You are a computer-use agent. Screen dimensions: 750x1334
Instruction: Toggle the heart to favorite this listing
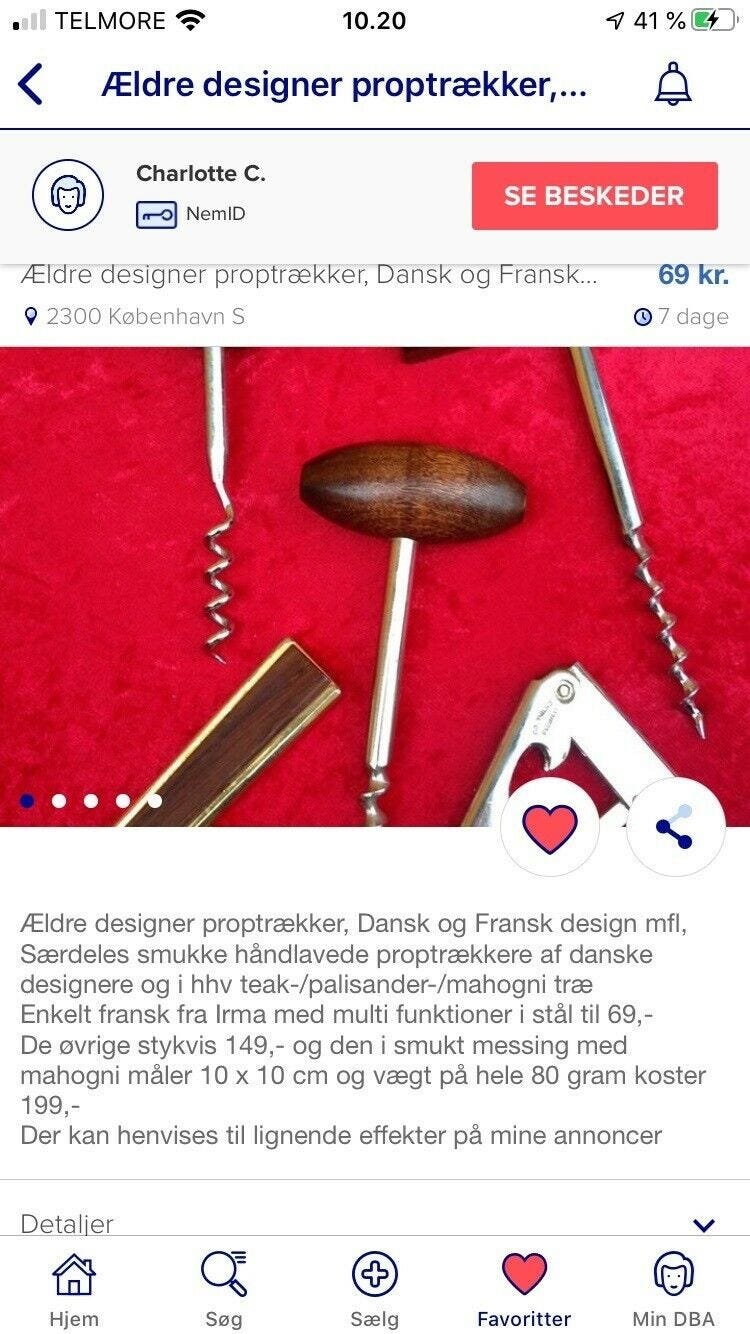click(549, 826)
